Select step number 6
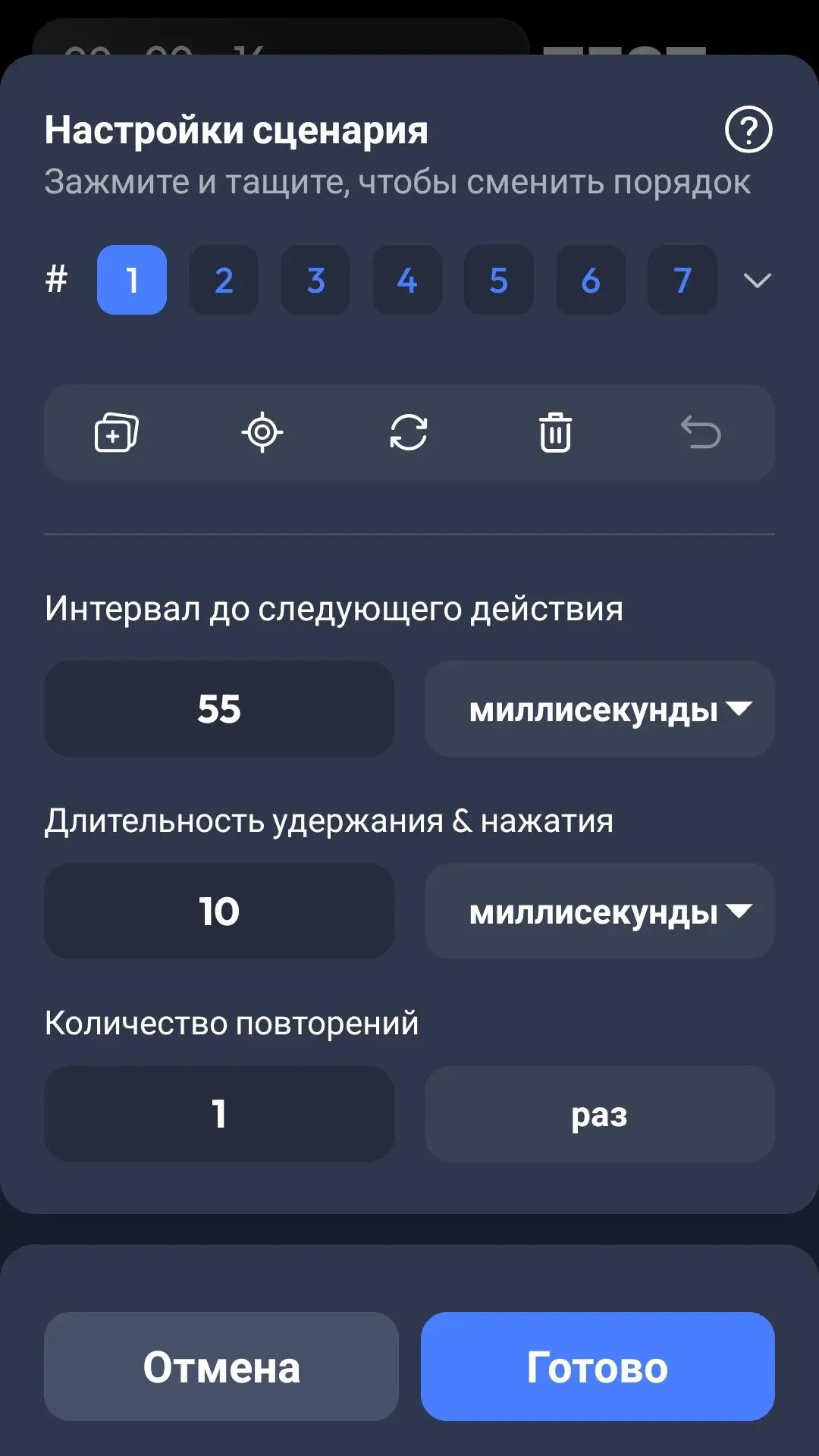The width and height of the screenshot is (819, 1456). pos(591,280)
